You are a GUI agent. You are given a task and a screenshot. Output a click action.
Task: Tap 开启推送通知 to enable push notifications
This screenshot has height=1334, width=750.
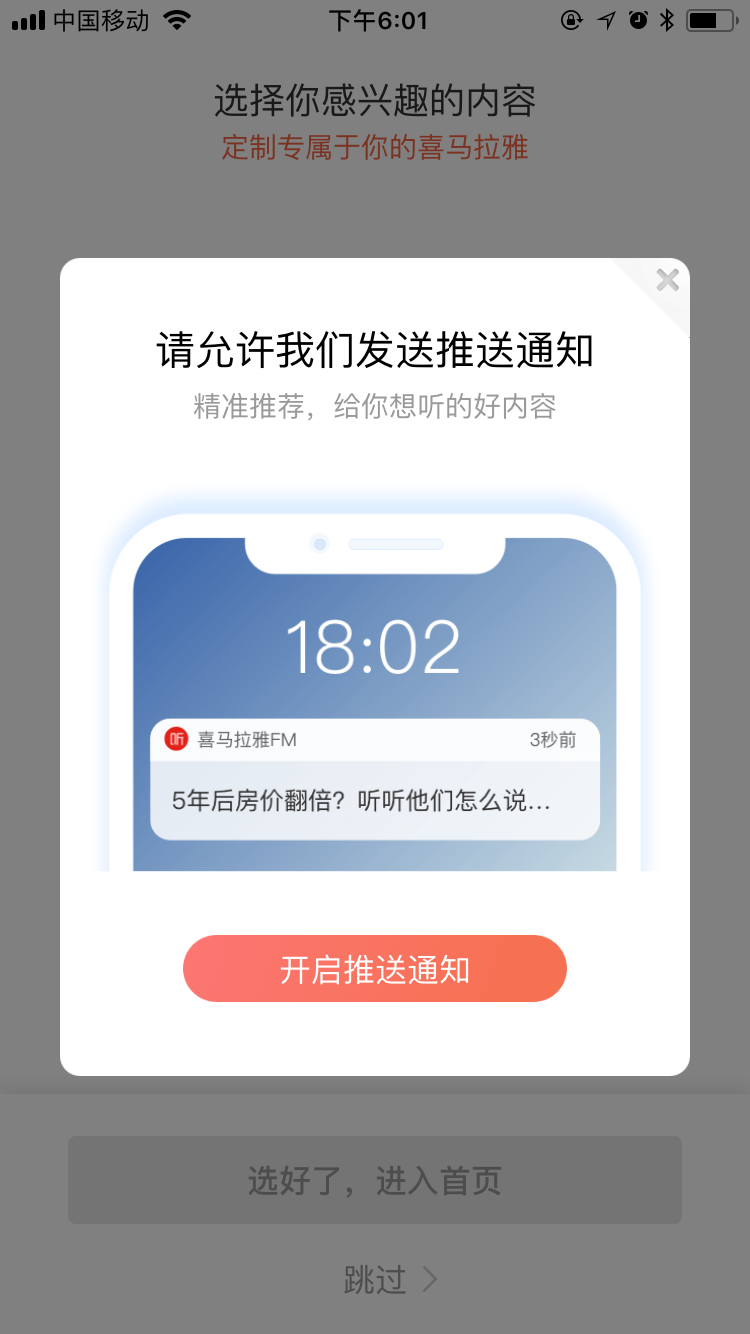coord(375,969)
